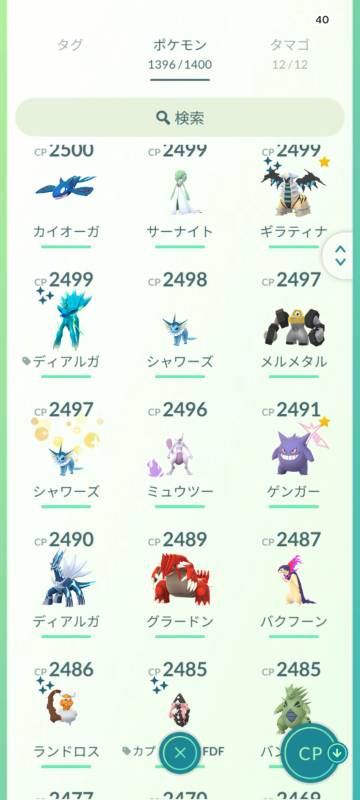
Task: Close the list with the X button
Action: [179, 752]
